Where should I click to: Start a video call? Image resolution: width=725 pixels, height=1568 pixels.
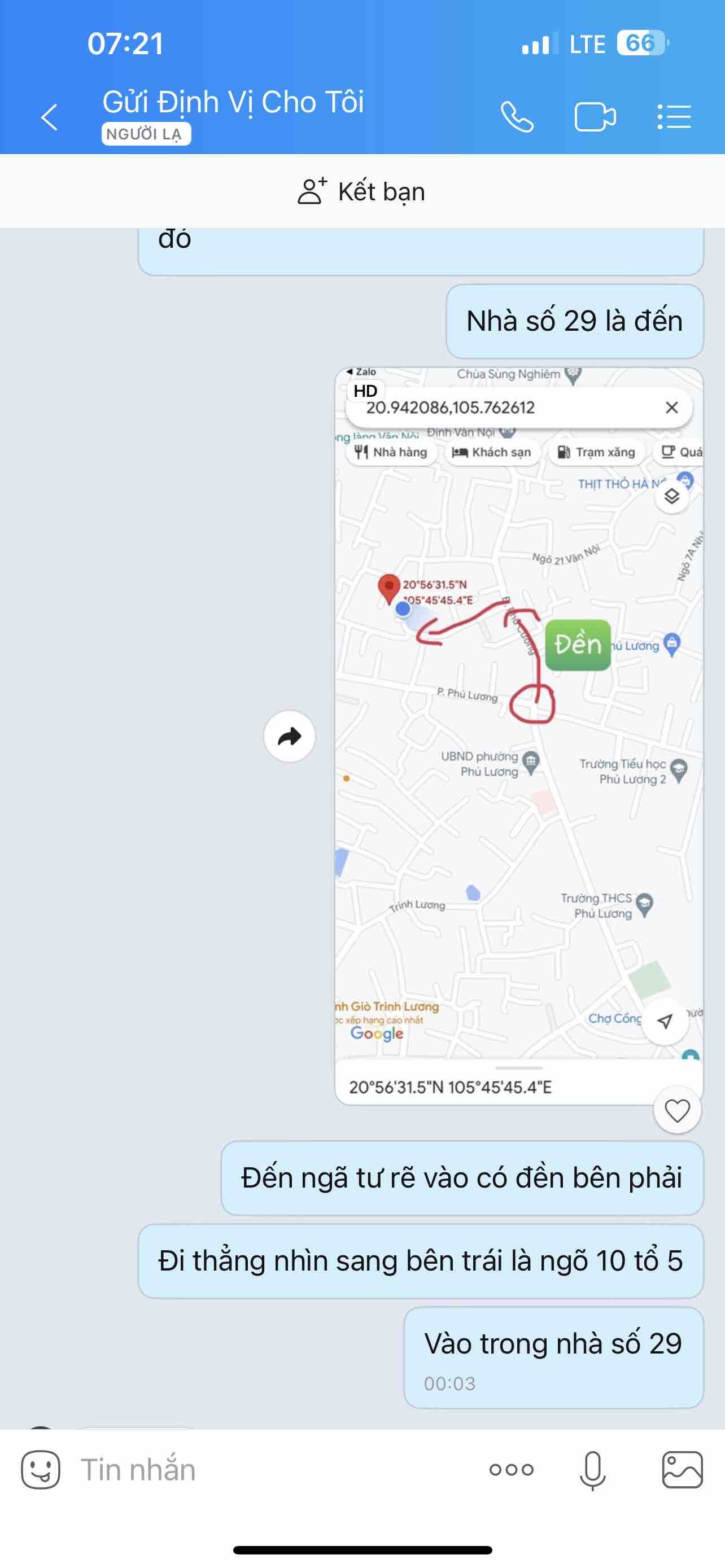[x=595, y=117]
